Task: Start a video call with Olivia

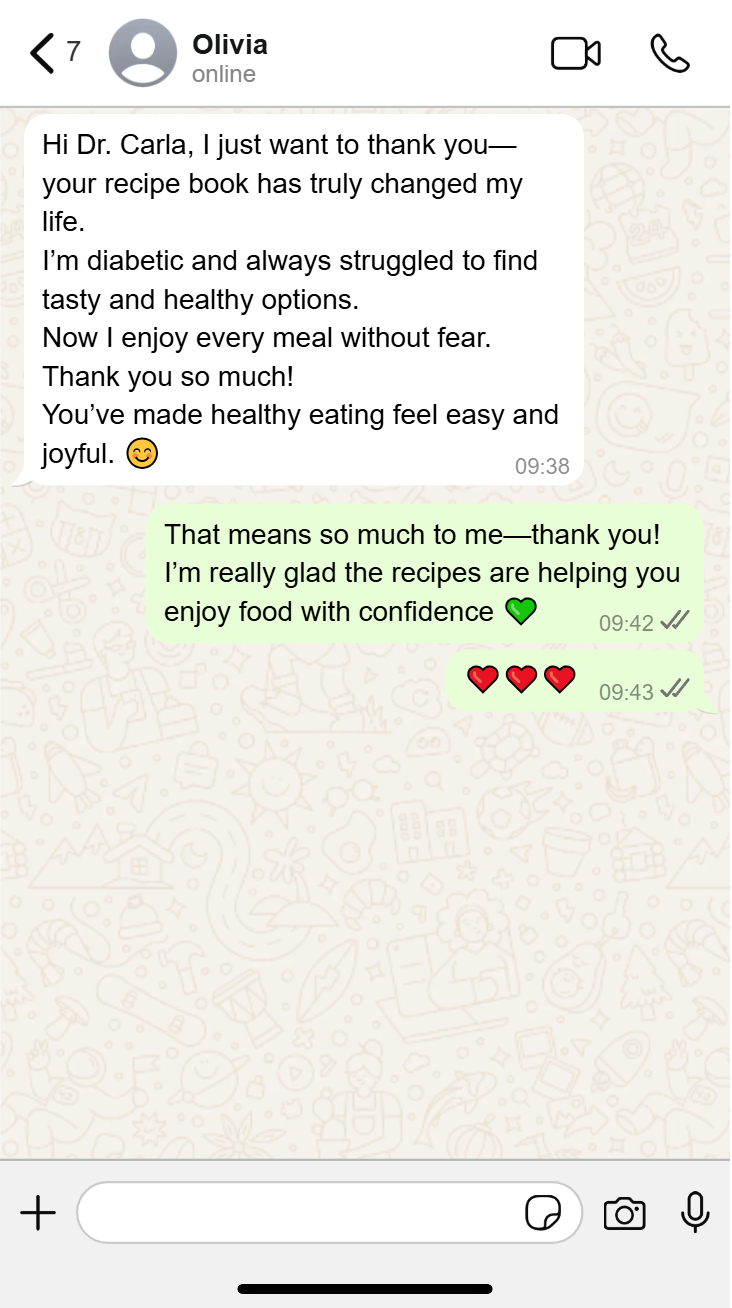Action: click(576, 53)
